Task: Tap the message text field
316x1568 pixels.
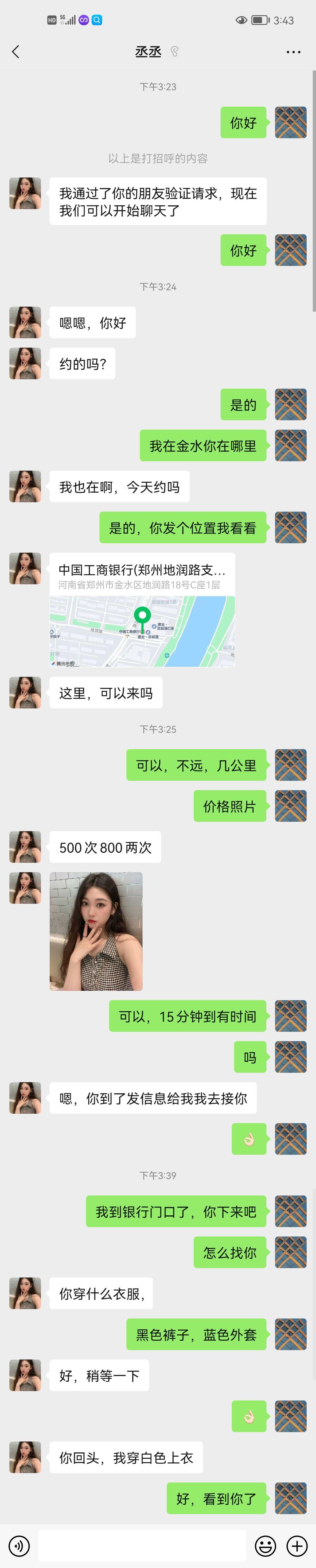Action: point(142,1545)
